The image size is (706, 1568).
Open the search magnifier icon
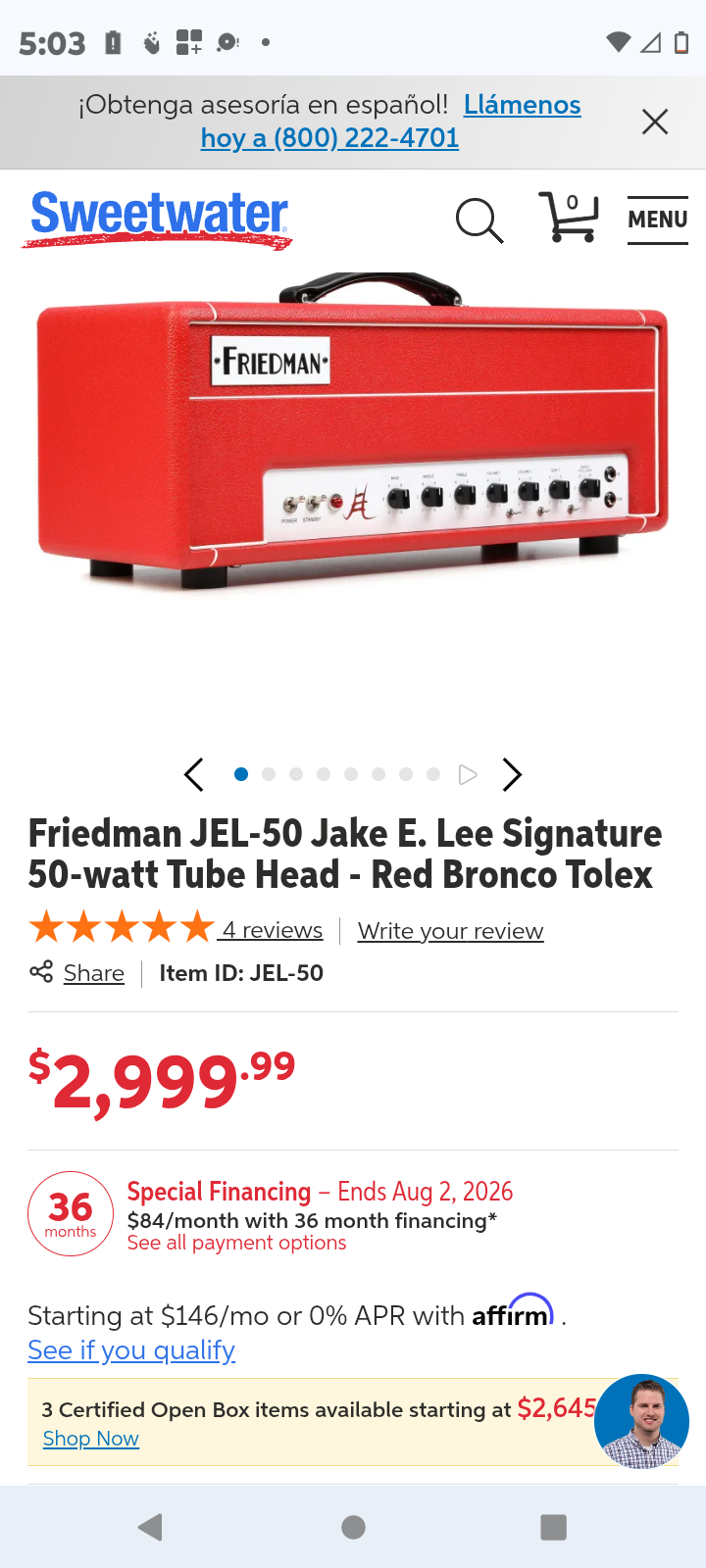[479, 220]
